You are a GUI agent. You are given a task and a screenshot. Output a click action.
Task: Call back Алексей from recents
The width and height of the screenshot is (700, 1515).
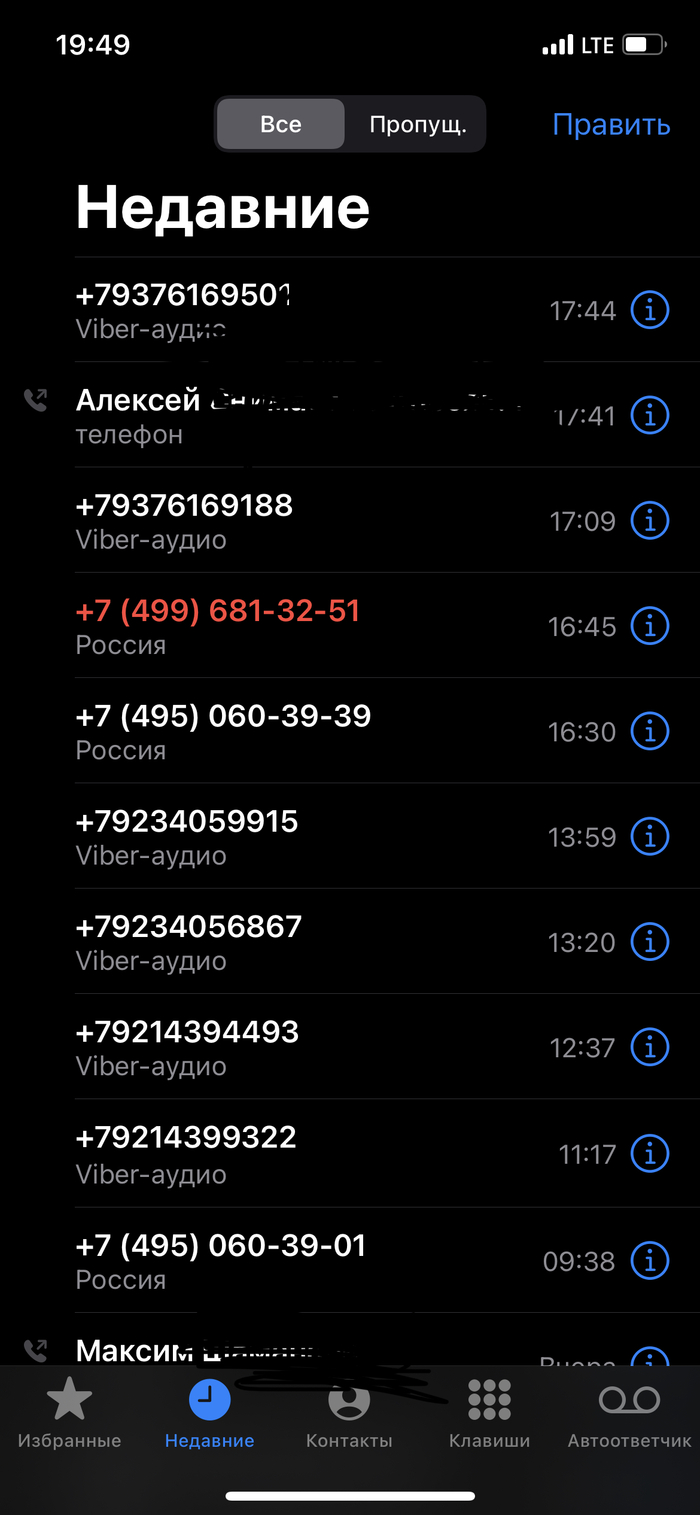tap(300, 415)
